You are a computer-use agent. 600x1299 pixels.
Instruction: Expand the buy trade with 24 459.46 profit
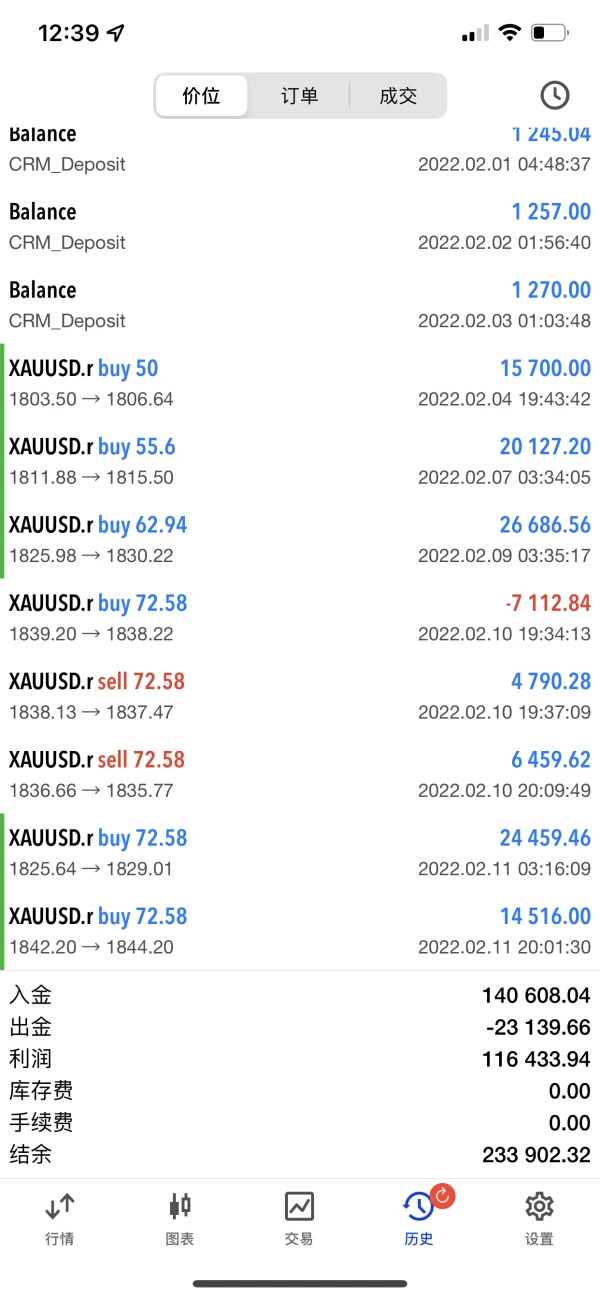[x=300, y=852]
